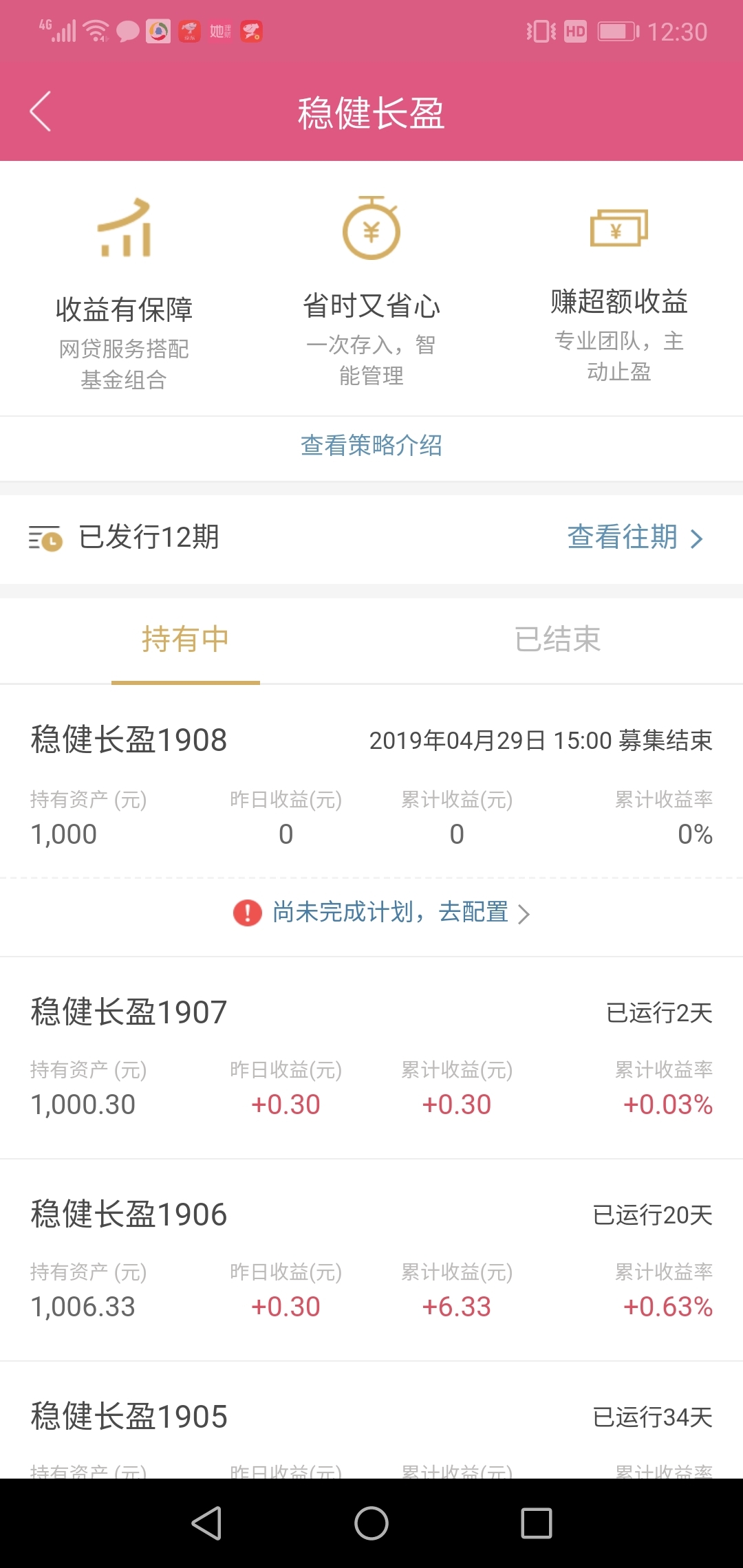Open the 查看策略介绍 link
The image size is (743, 1568).
[x=371, y=446]
